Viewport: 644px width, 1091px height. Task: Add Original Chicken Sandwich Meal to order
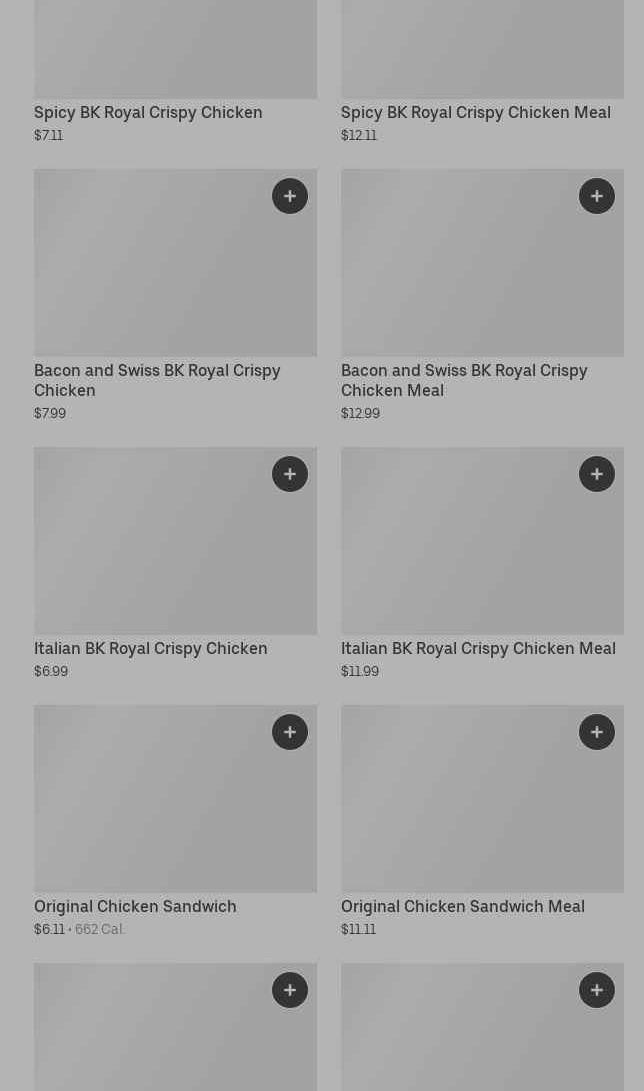pos(597,732)
